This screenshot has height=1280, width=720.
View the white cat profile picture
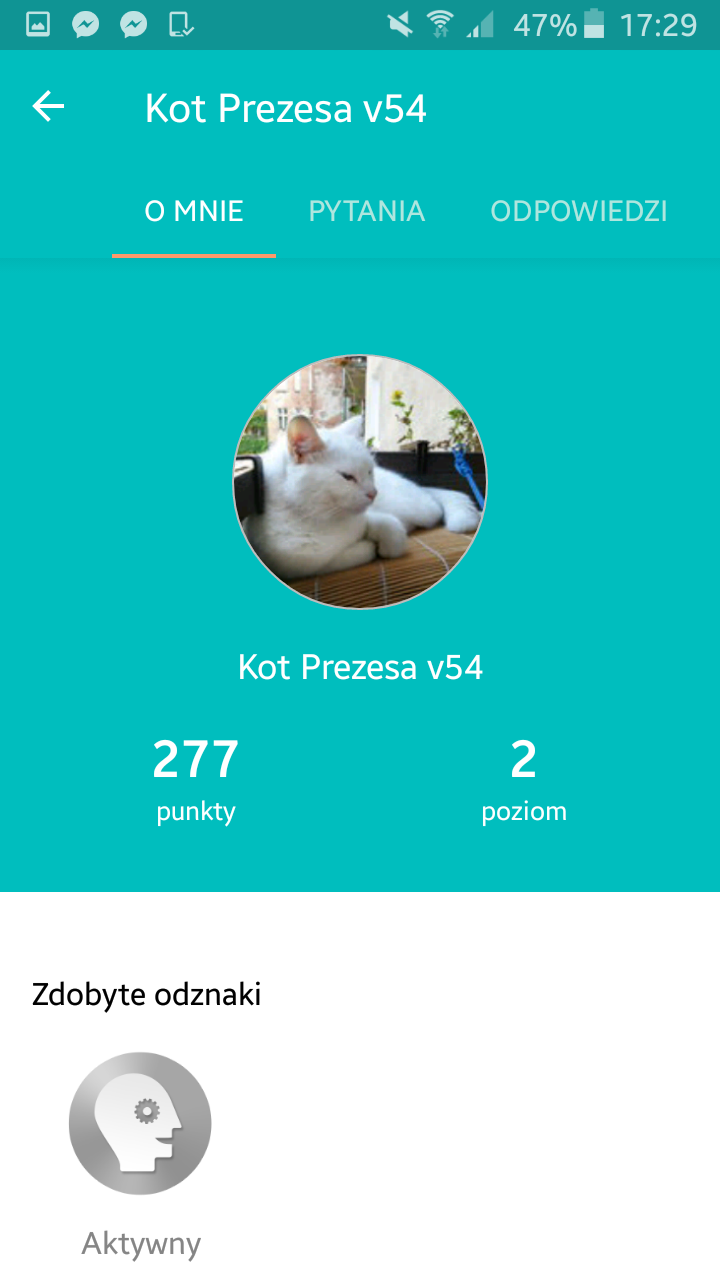pyautogui.click(x=360, y=481)
